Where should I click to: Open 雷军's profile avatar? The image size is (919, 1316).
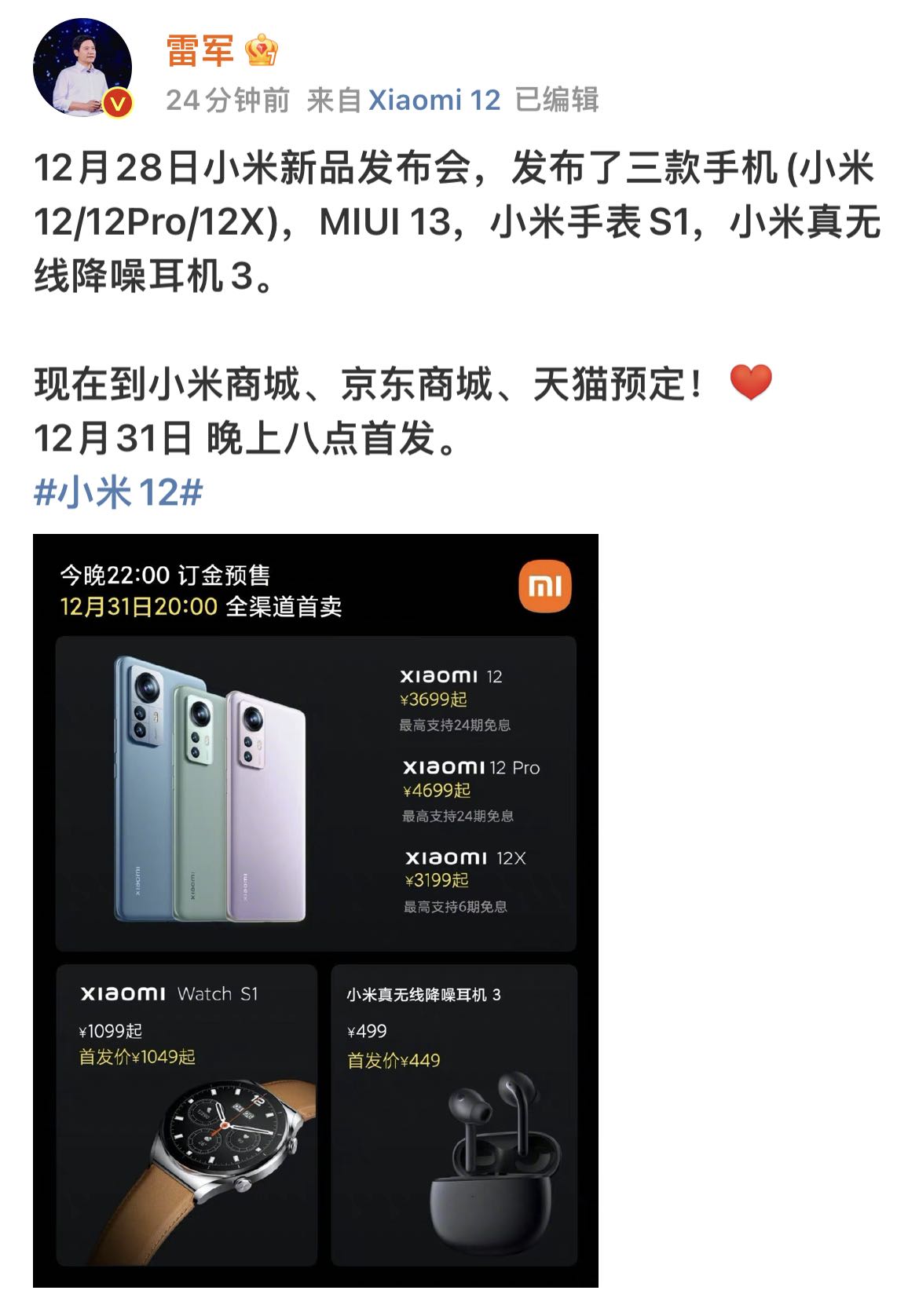[x=82, y=68]
